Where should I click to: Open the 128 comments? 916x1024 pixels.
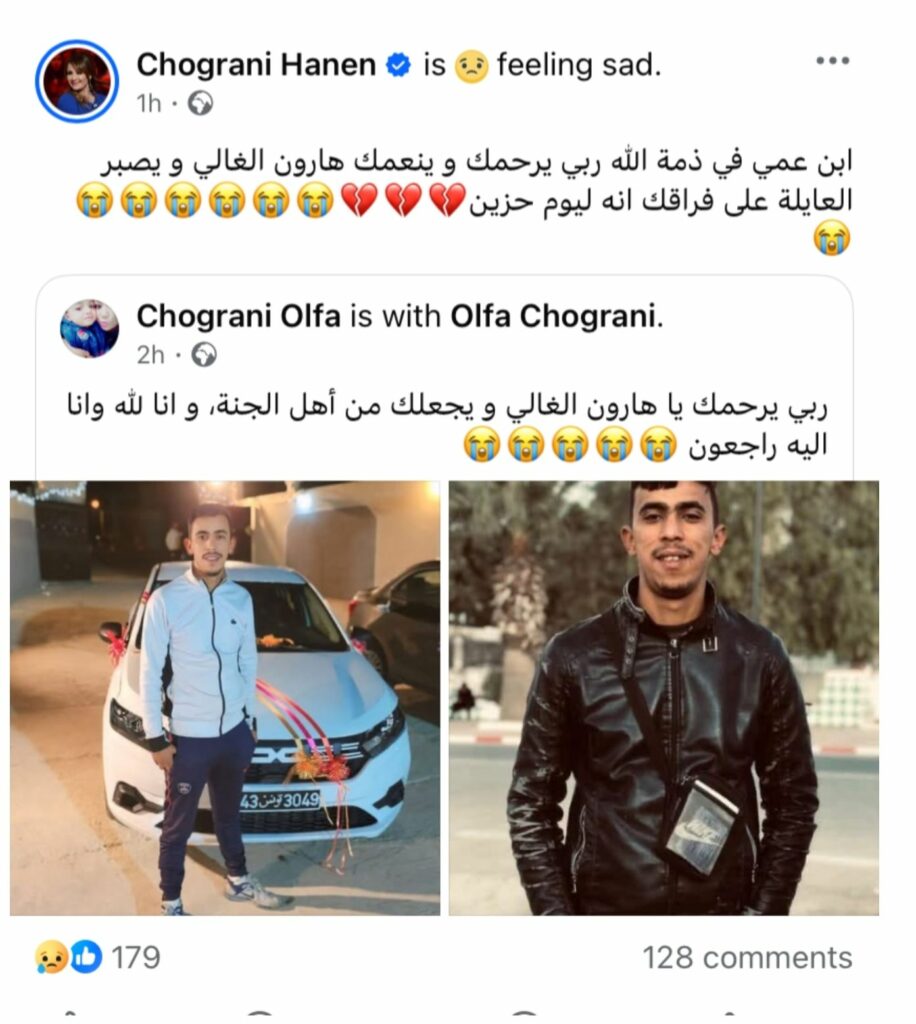(x=747, y=957)
